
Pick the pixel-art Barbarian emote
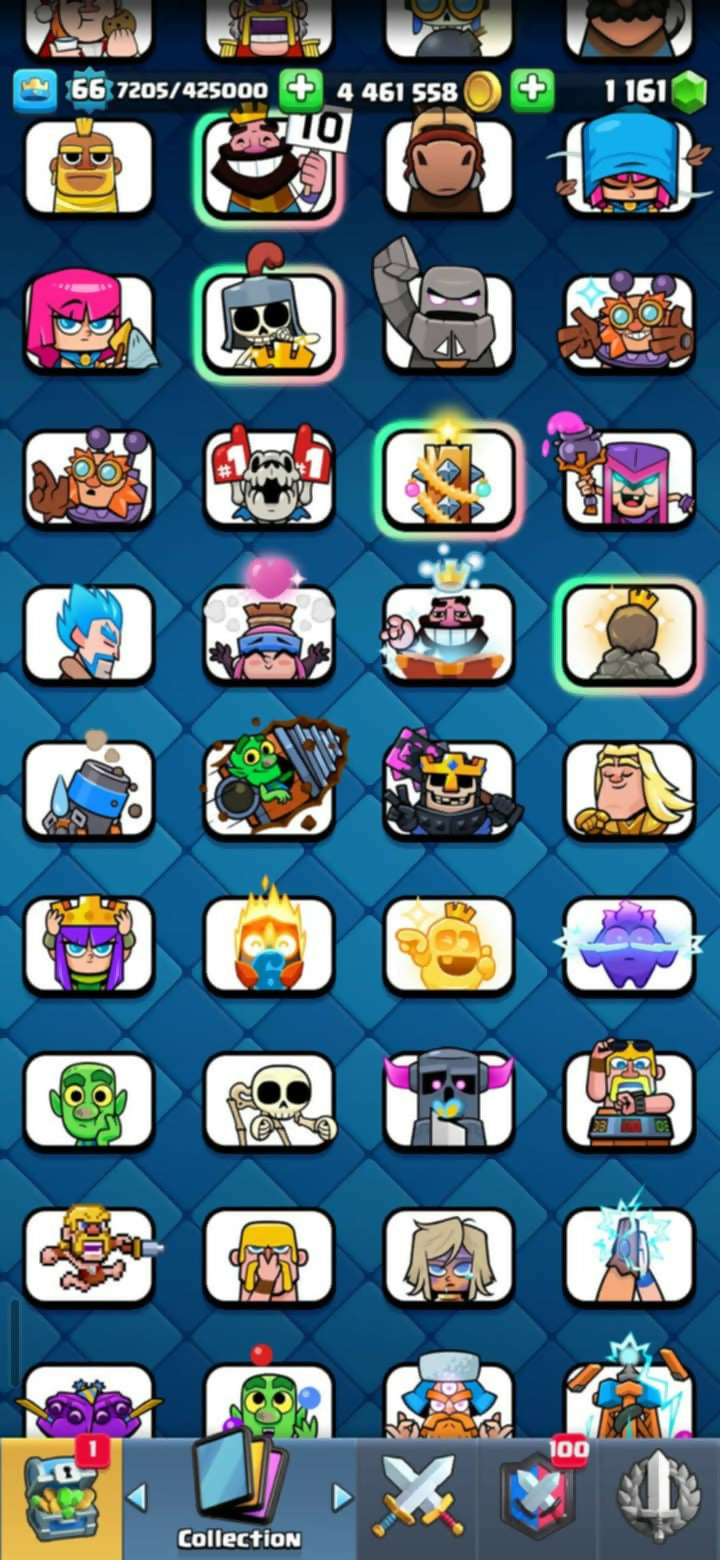pyautogui.click(x=89, y=1256)
